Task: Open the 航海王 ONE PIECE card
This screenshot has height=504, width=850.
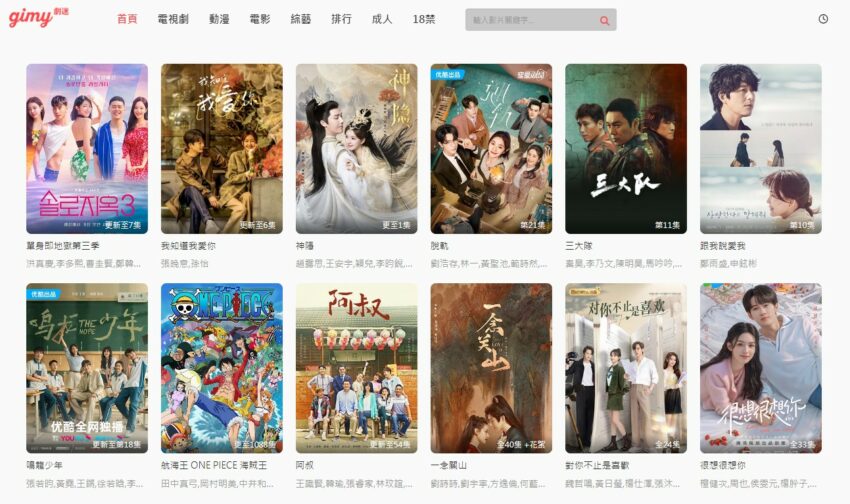Action: click(221, 368)
